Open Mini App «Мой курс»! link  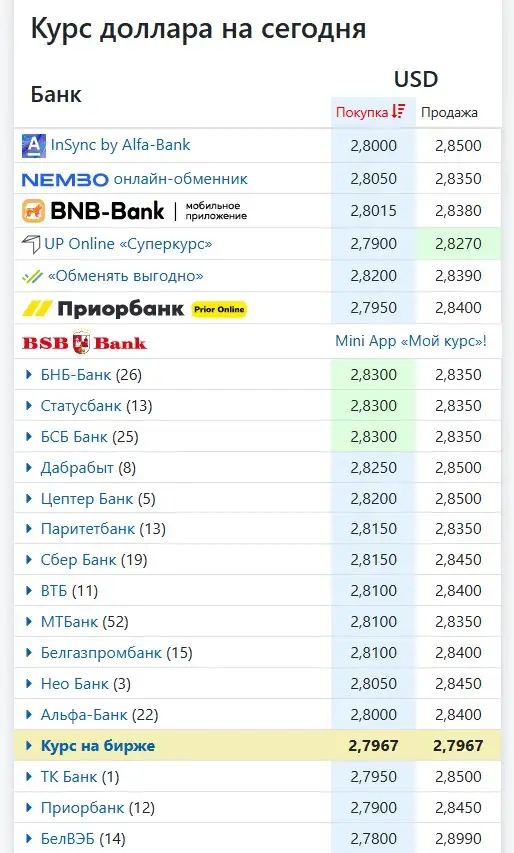click(x=411, y=341)
